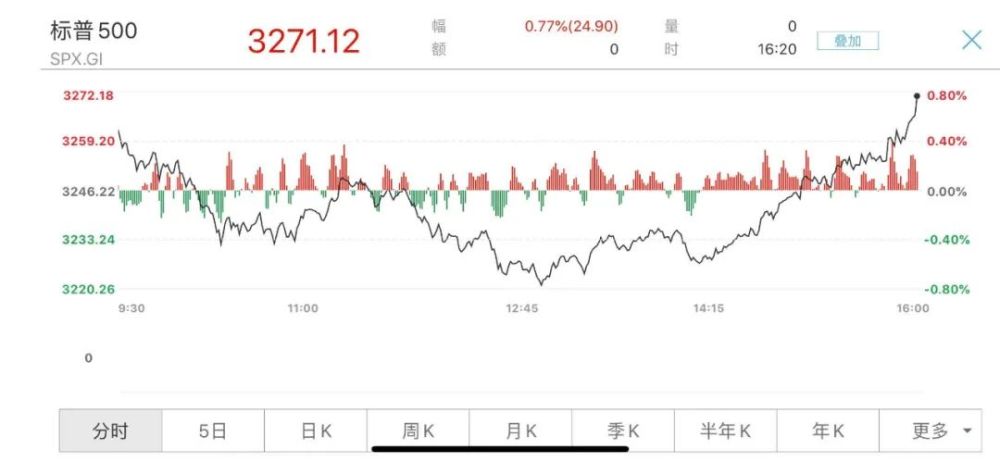Switch to the 5日 chart tab

tap(213, 431)
